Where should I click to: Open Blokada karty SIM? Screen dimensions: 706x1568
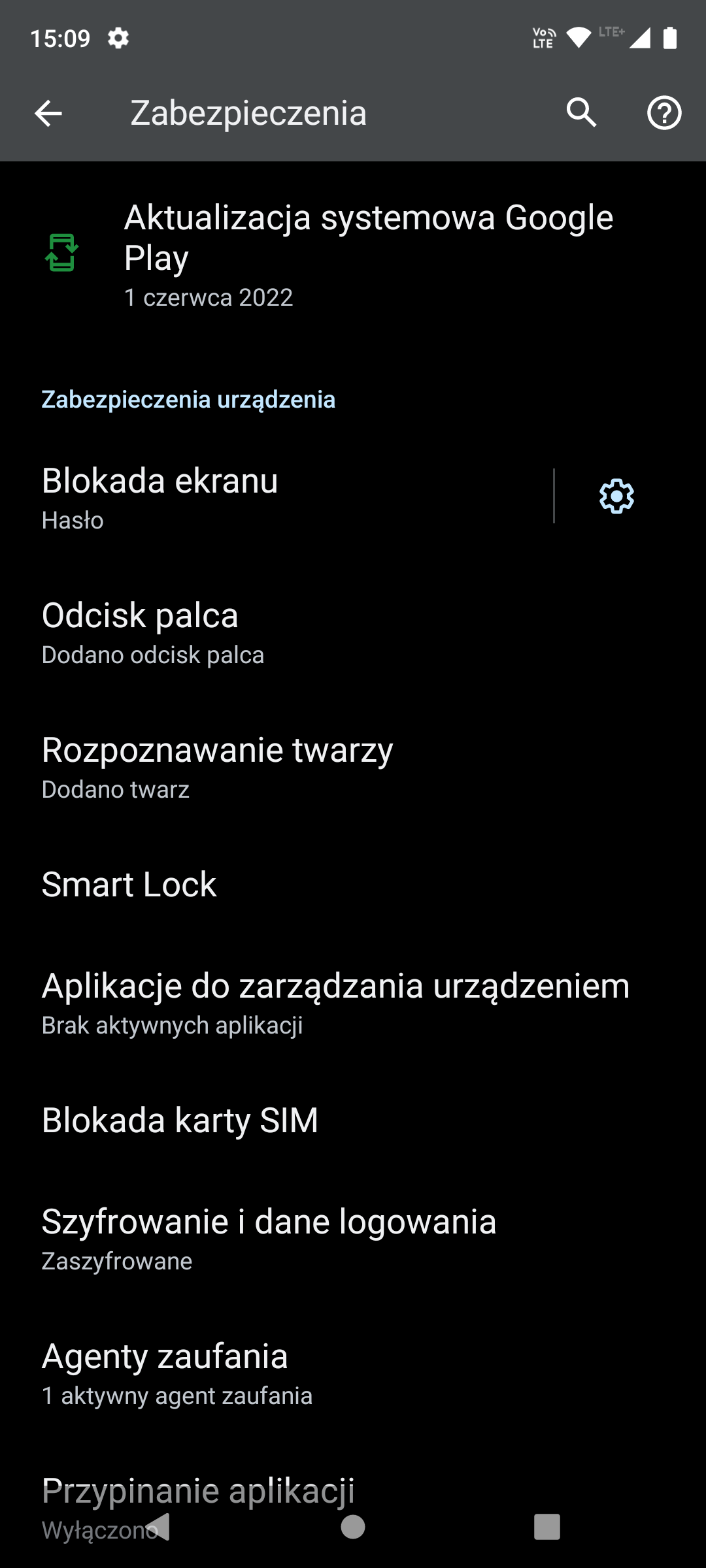pyautogui.click(x=353, y=1120)
